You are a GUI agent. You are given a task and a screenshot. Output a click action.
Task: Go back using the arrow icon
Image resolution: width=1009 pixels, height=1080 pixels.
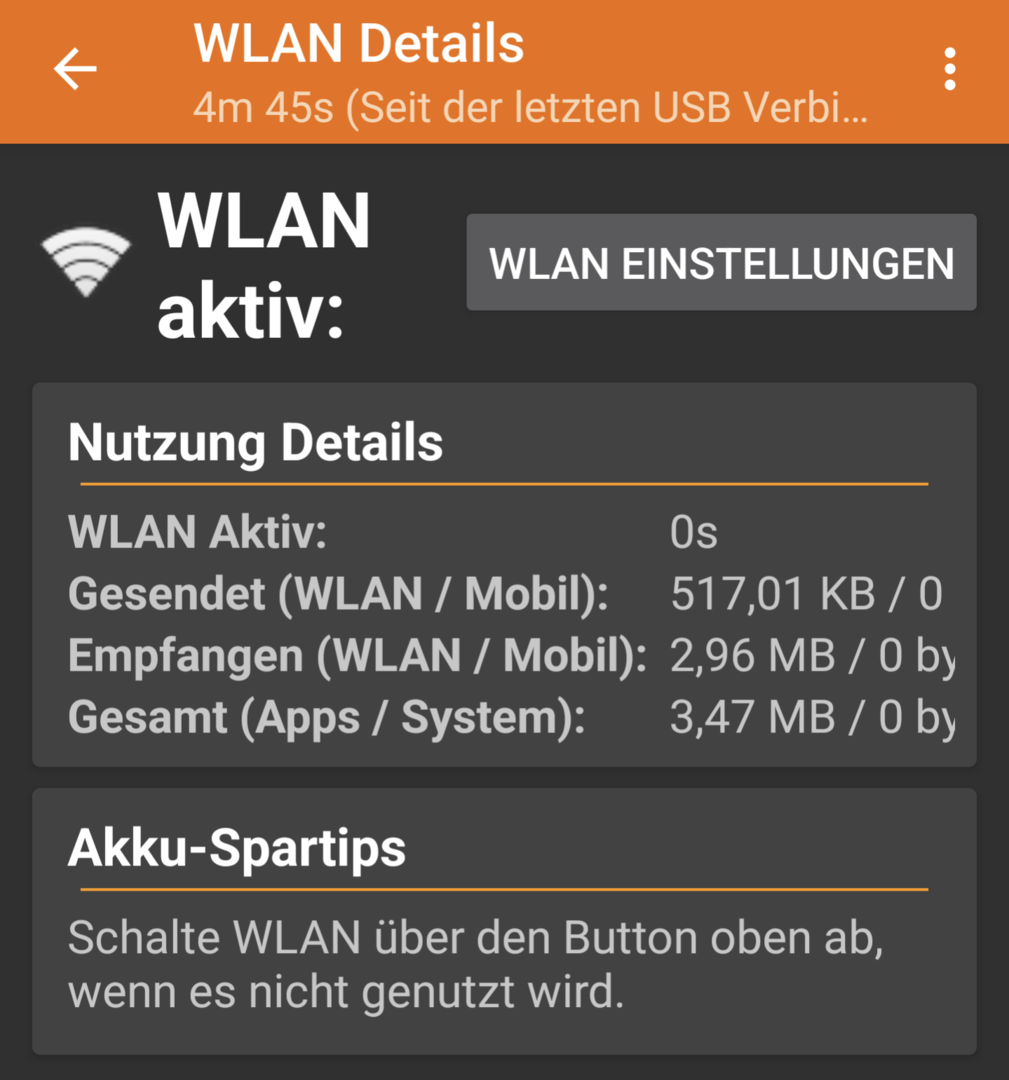coord(75,70)
